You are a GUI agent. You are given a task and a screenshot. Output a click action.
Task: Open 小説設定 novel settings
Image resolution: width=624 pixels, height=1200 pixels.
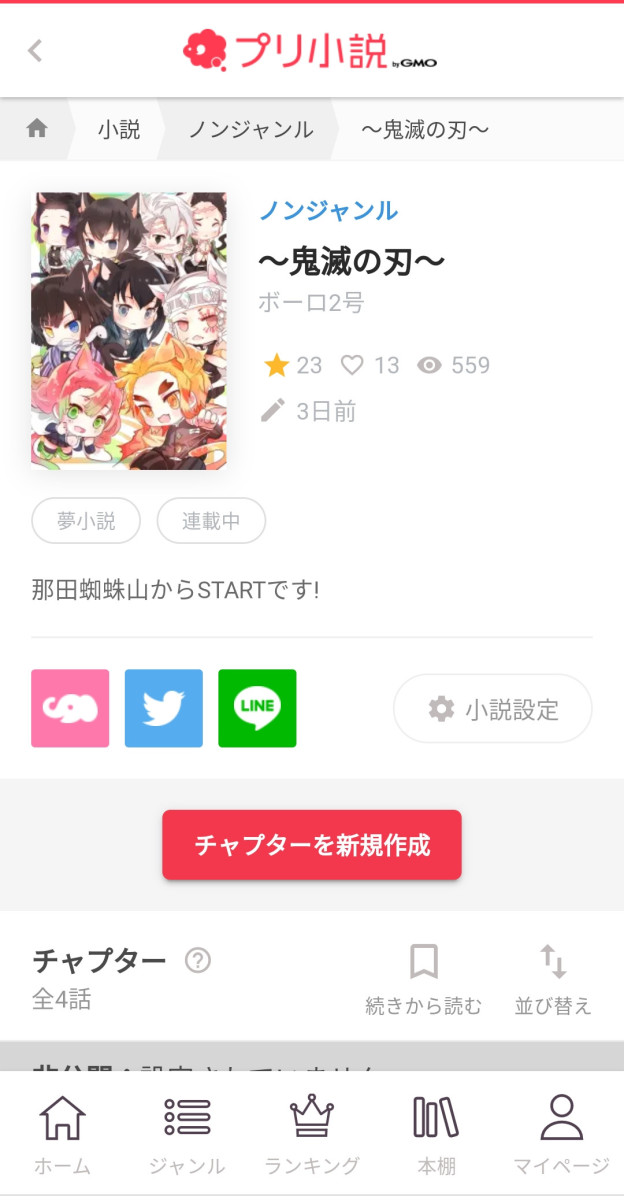492,709
